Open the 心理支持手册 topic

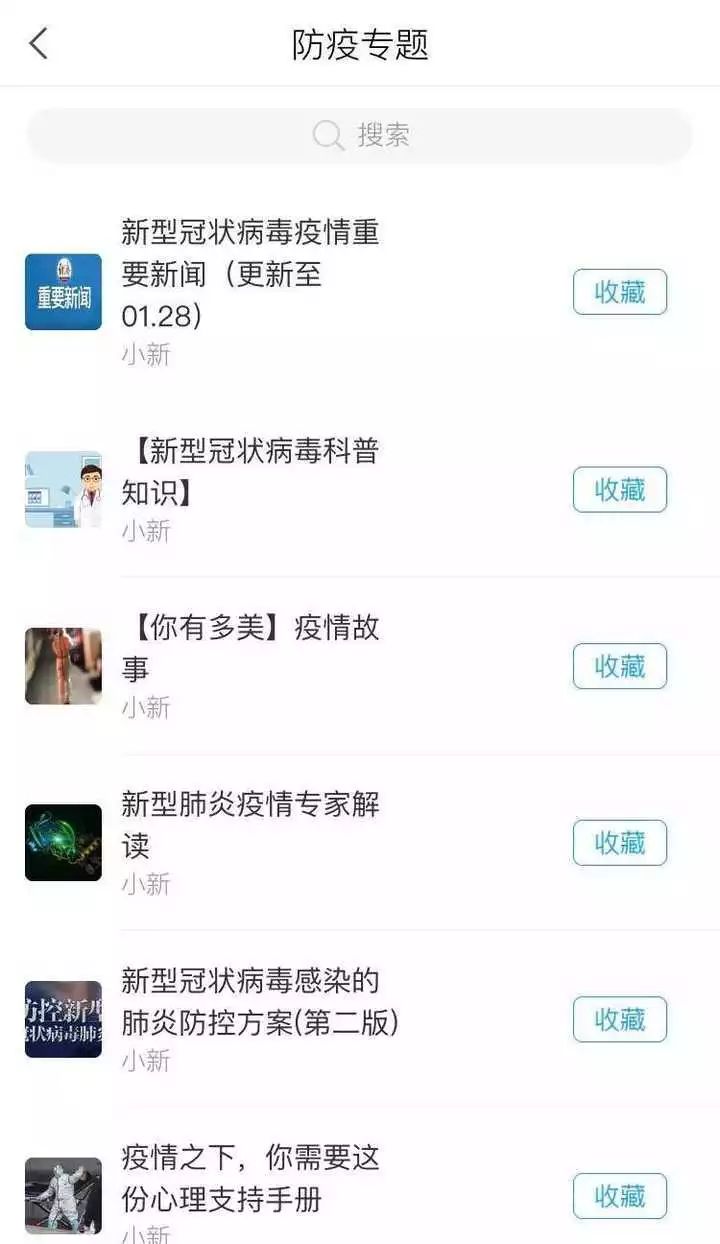(250, 1178)
